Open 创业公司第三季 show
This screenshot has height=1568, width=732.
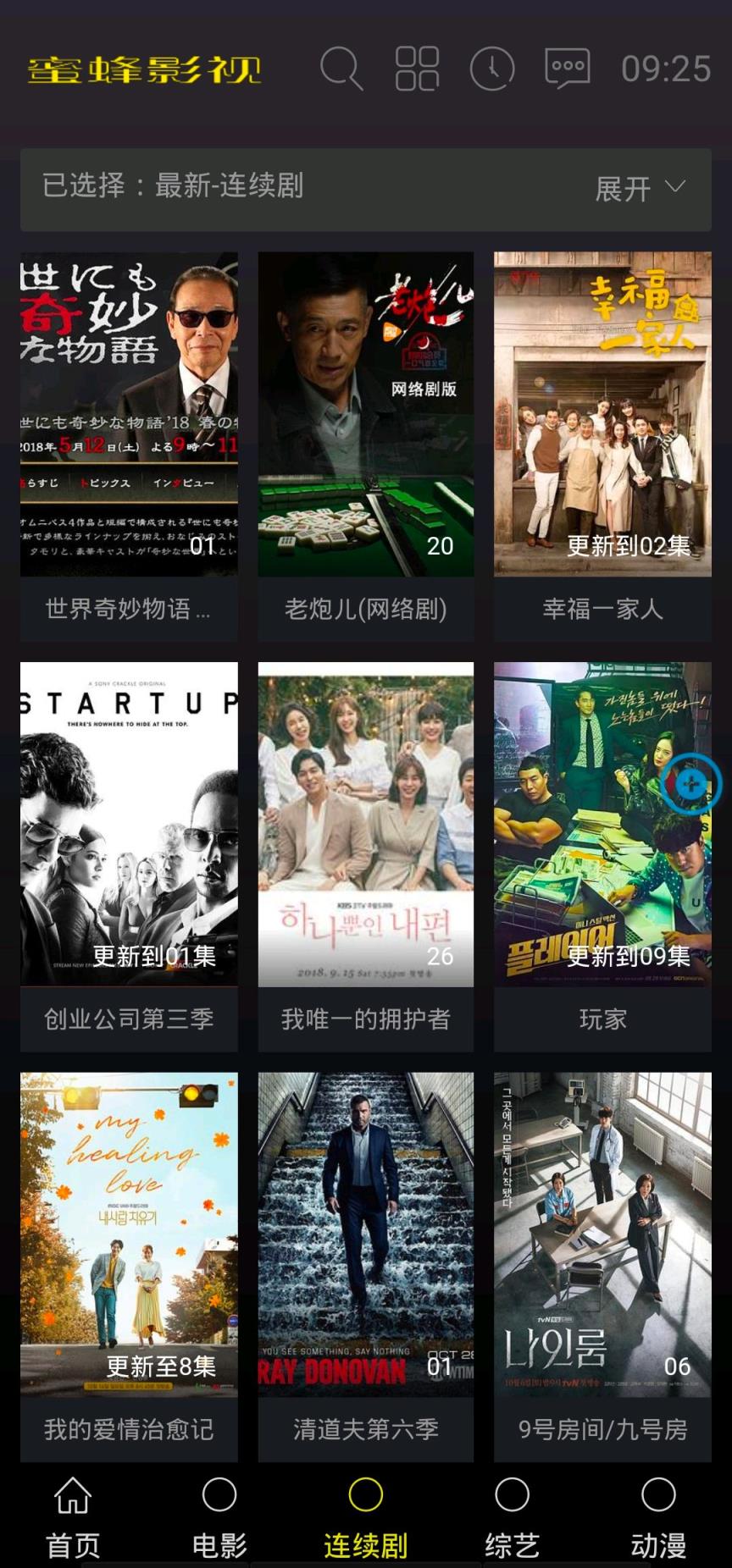click(129, 825)
